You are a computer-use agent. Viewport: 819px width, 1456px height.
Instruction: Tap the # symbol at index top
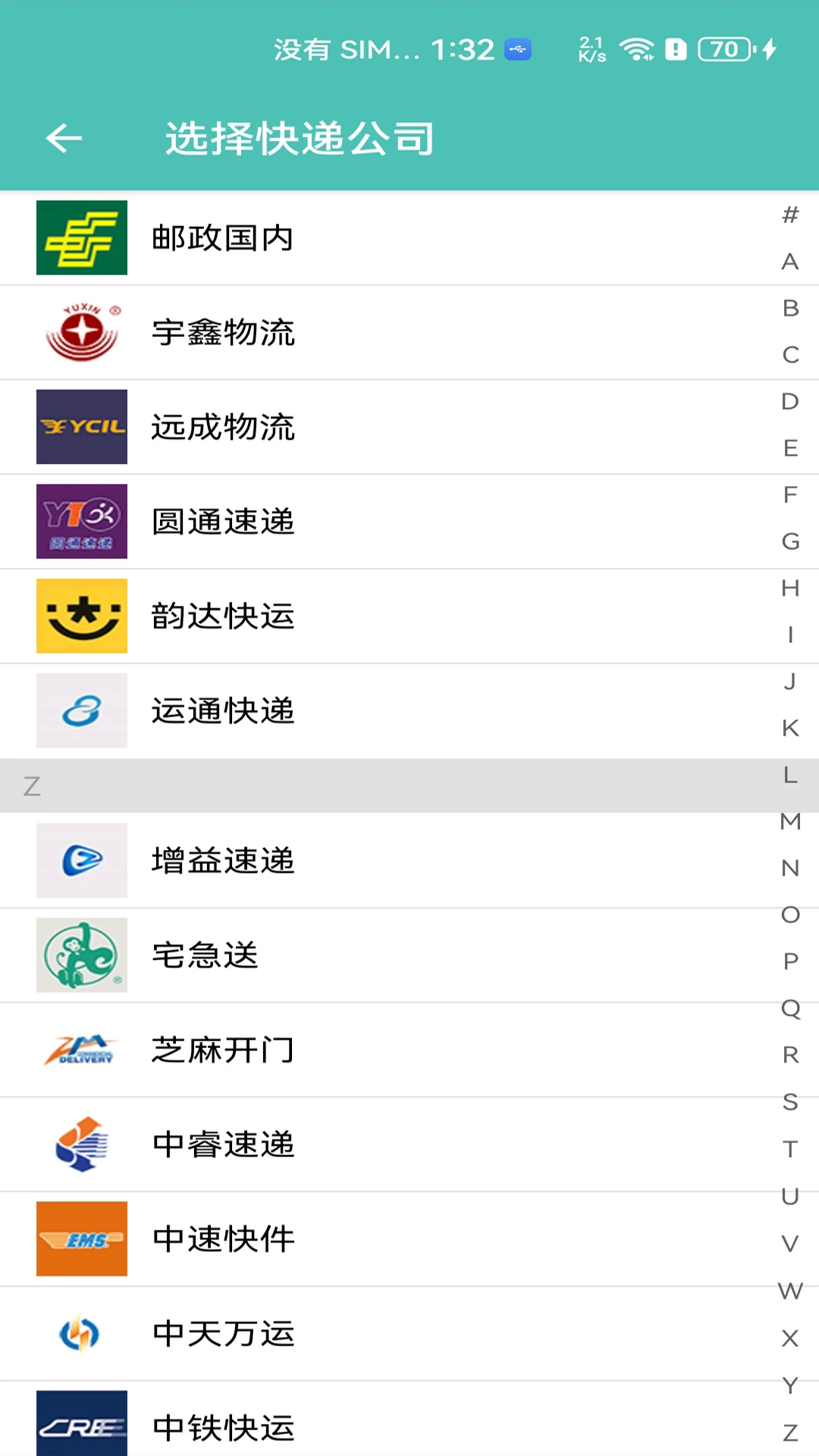click(790, 216)
